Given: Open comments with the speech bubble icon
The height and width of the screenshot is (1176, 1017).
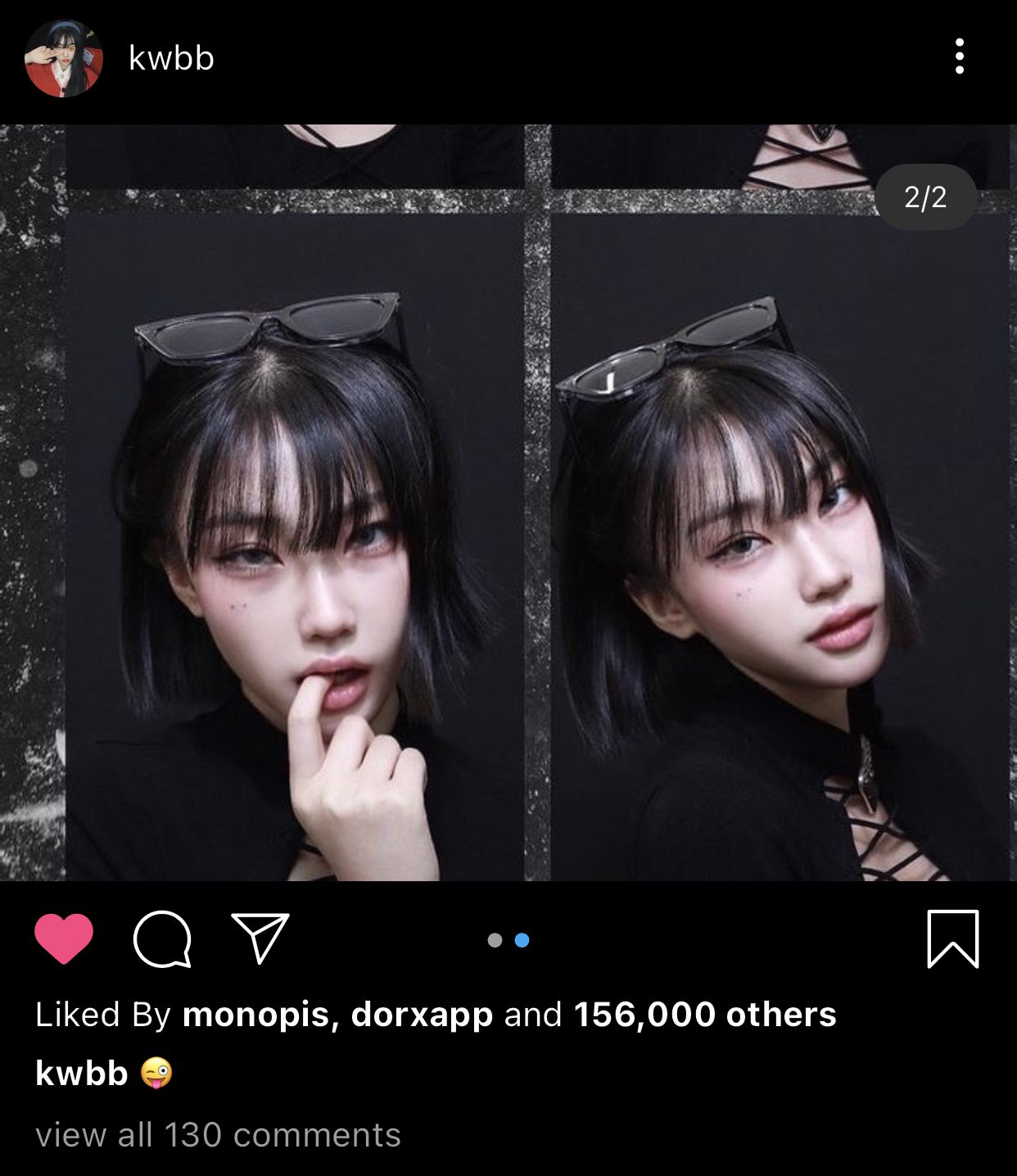Looking at the screenshot, I should [x=162, y=939].
